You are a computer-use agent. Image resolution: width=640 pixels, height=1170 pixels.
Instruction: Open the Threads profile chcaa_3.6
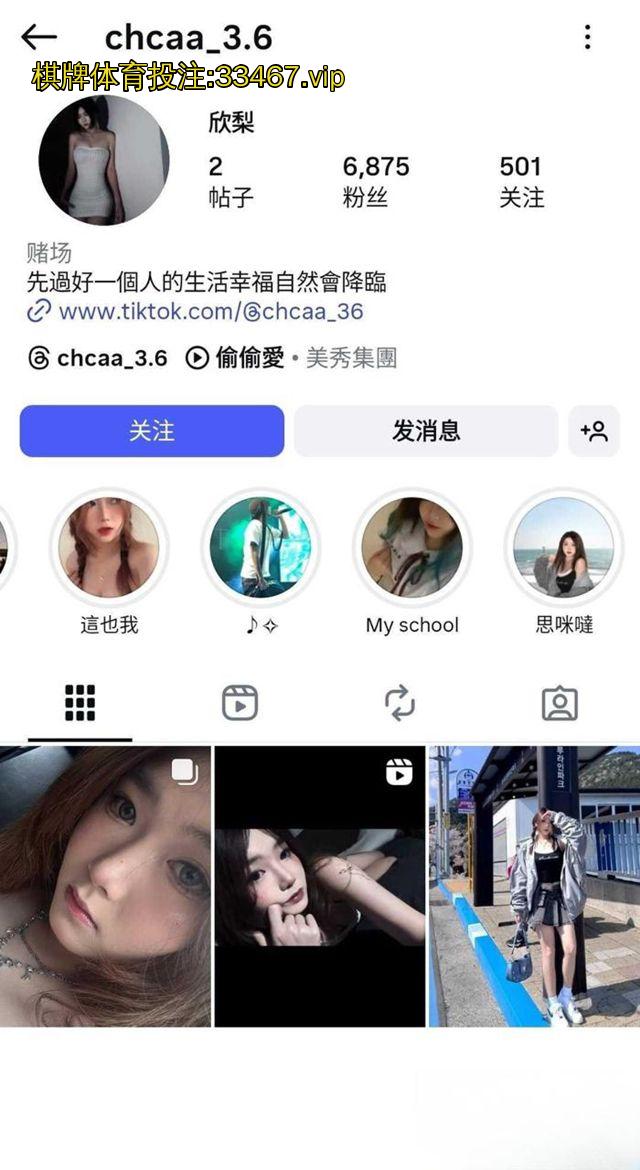tap(98, 358)
